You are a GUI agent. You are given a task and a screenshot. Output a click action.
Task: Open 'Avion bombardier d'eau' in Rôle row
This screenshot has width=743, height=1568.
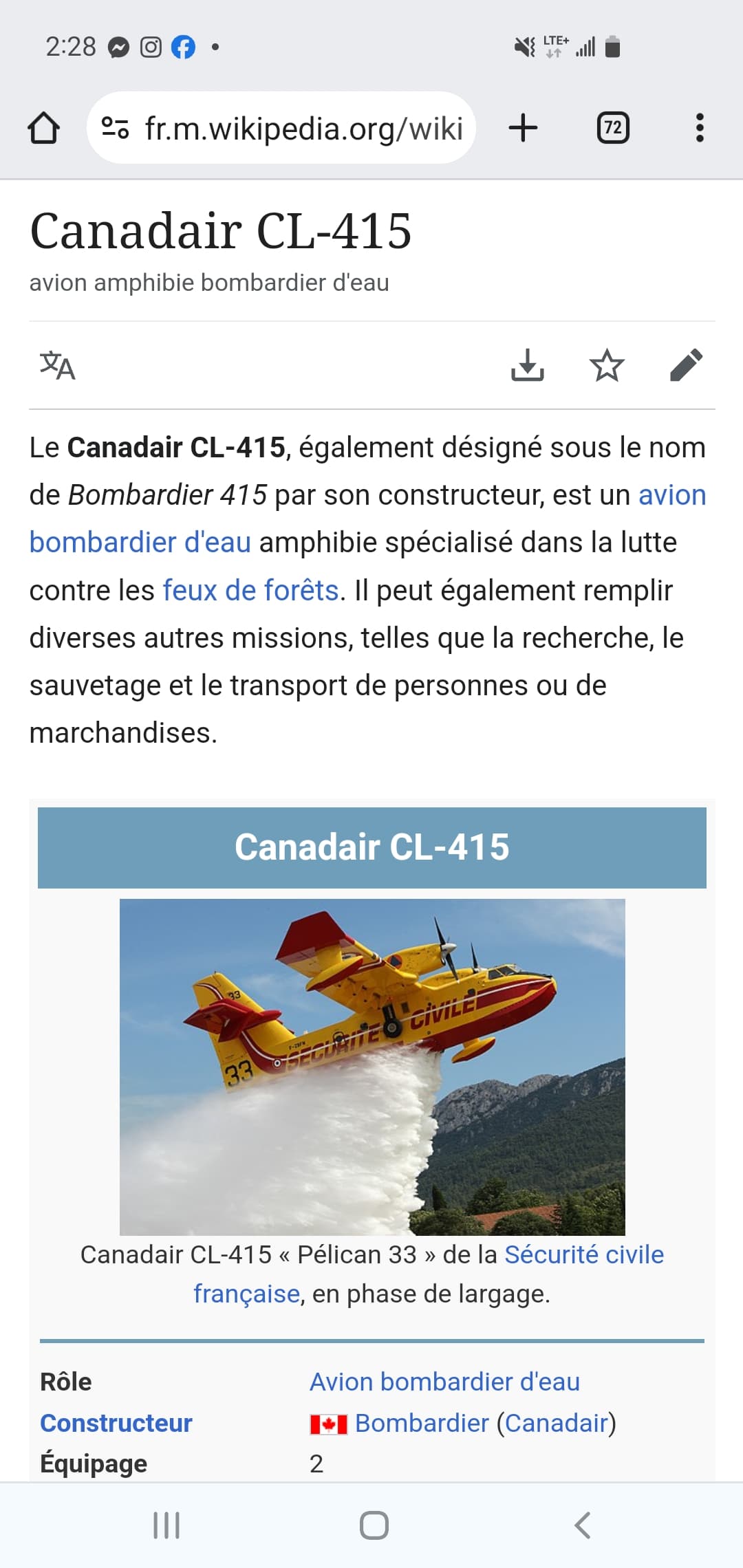point(444,1382)
